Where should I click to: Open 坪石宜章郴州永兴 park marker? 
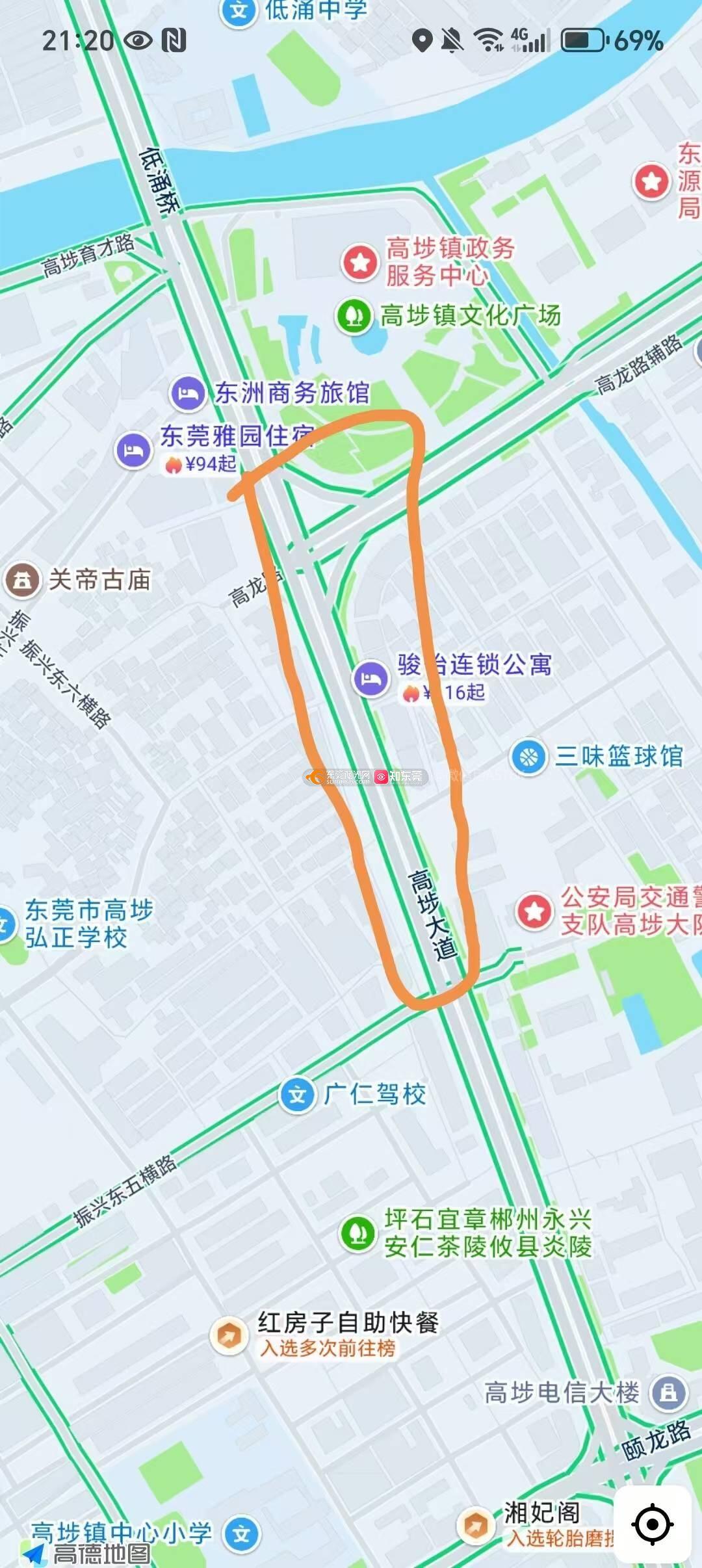pos(357,1233)
